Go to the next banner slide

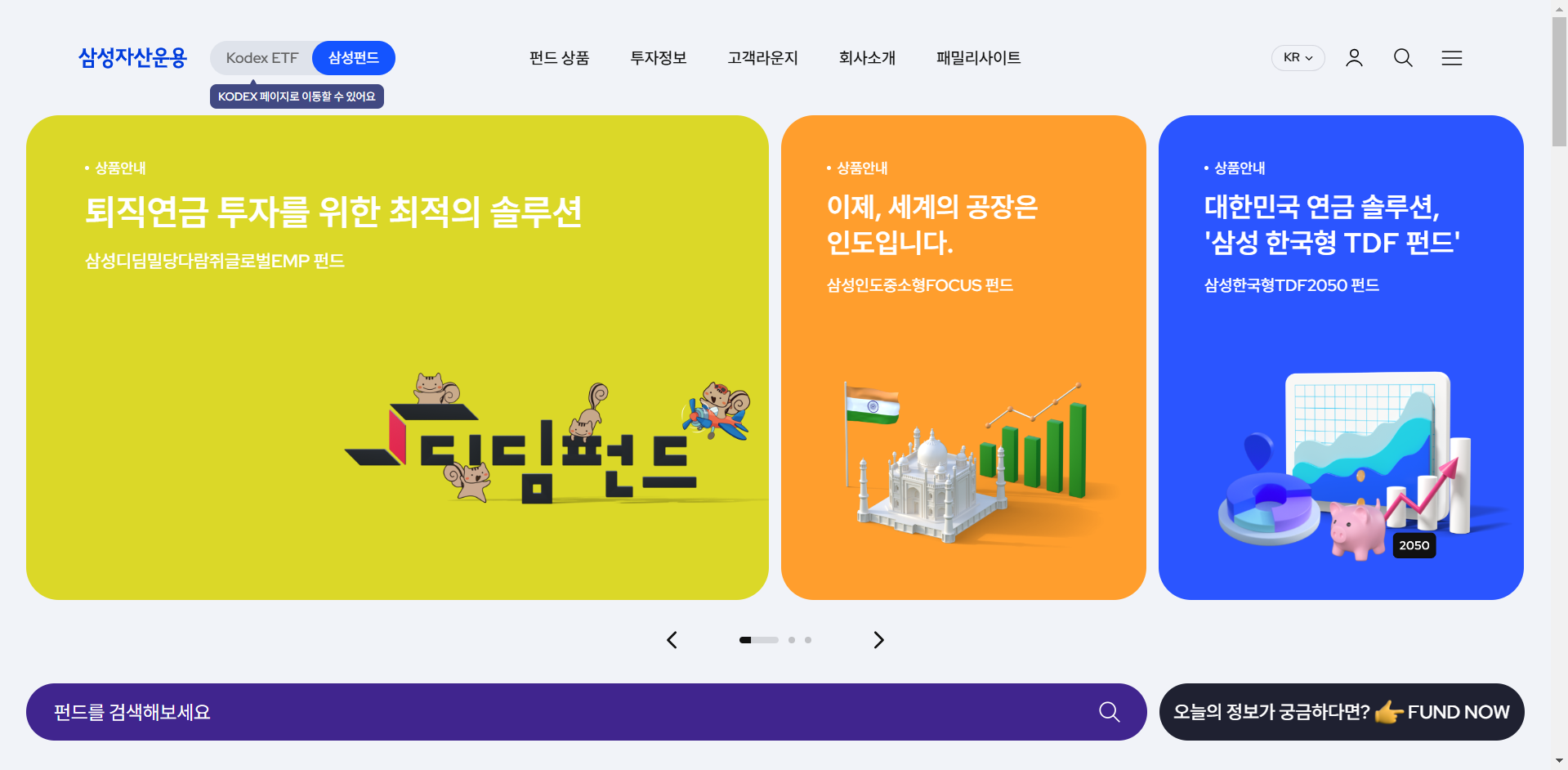(x=878, y=640)
